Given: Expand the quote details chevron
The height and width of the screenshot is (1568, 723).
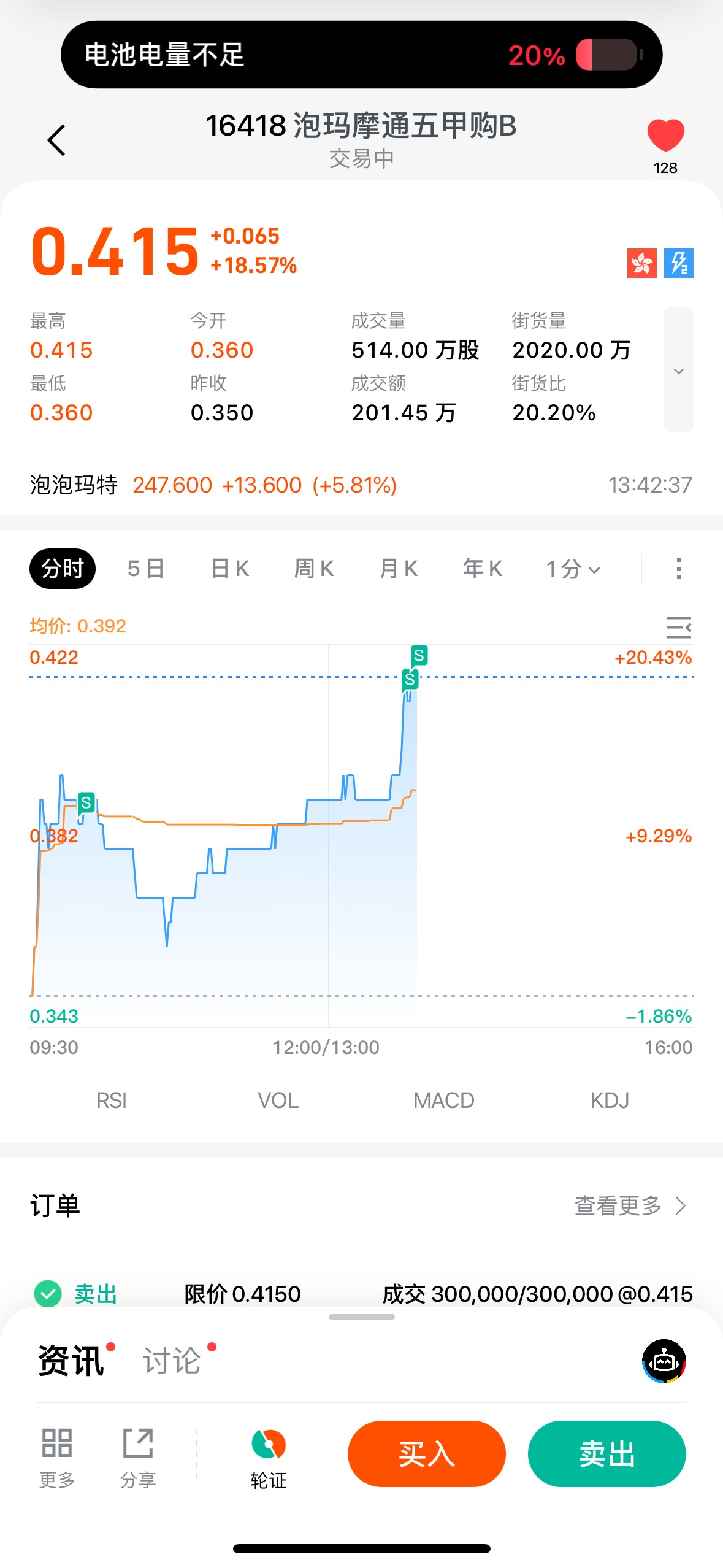Looking at the screenshot, I should [x=678, y=371].
